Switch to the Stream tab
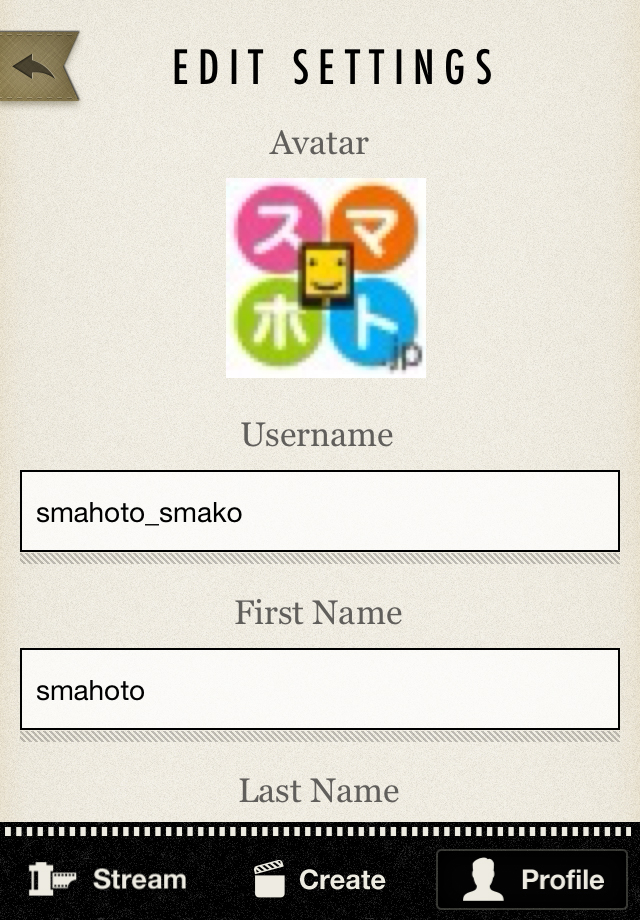Image resolution: width=640 pixels, height=920 pixels. click(x=108, y=880)
